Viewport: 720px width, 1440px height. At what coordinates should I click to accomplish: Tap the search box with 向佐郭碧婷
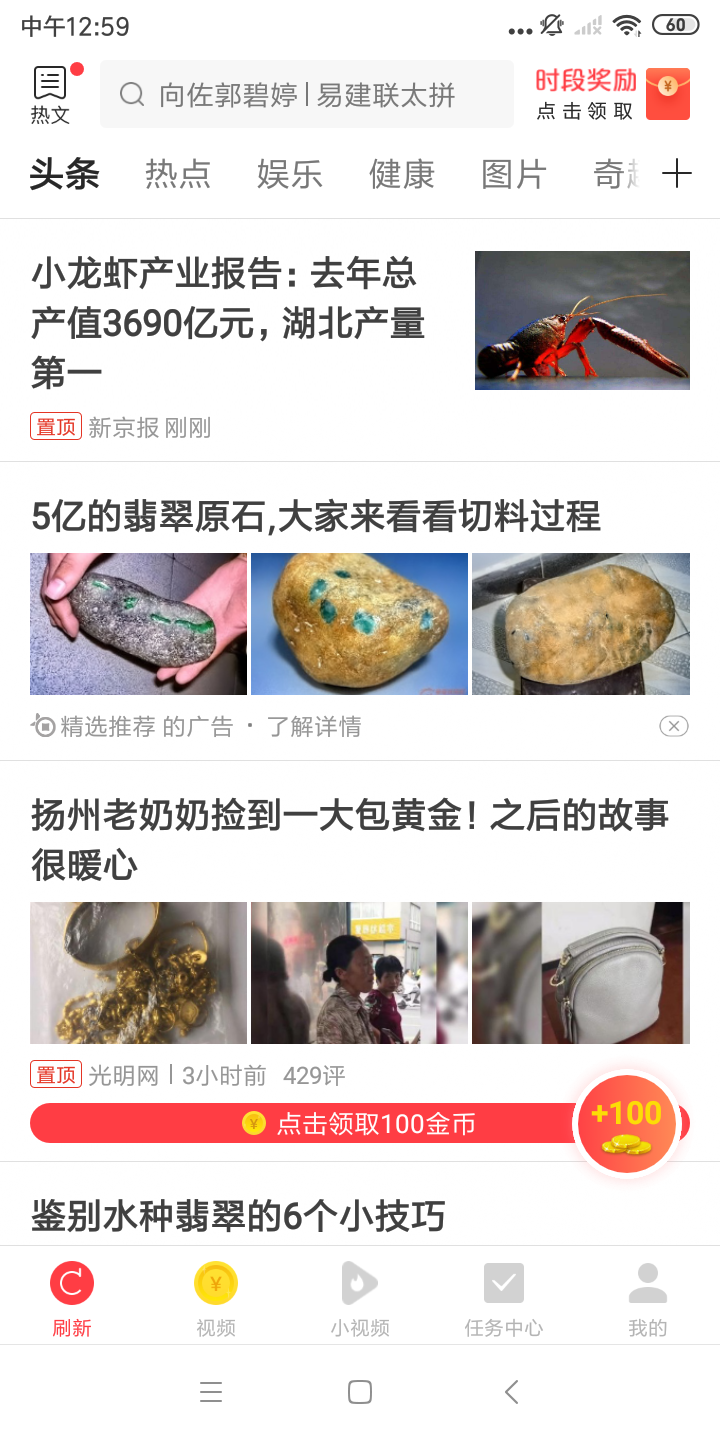(x=306, y=95)
